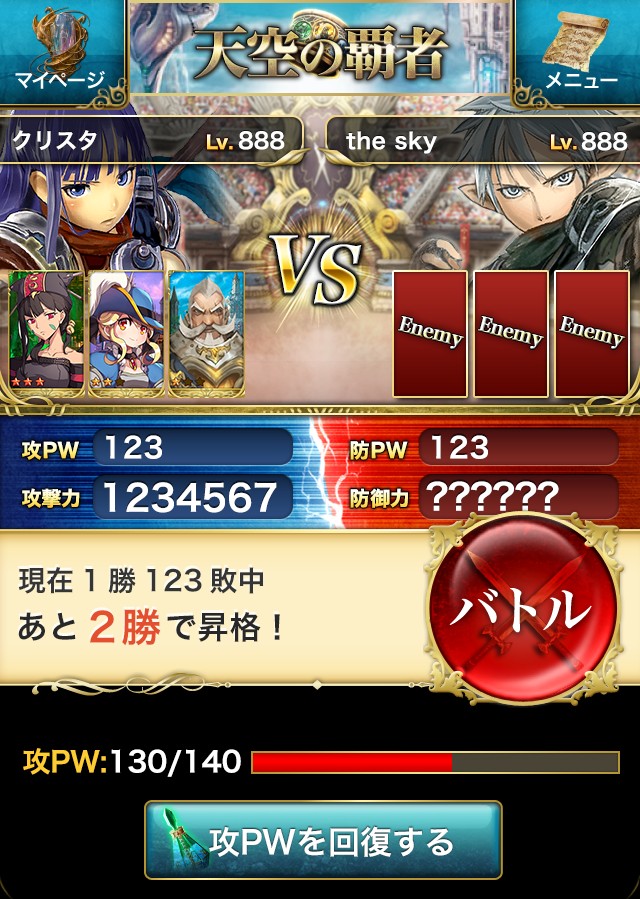Open マイページ (My Page)
This screenshot has height=899, width=640.
pos(60,50)
